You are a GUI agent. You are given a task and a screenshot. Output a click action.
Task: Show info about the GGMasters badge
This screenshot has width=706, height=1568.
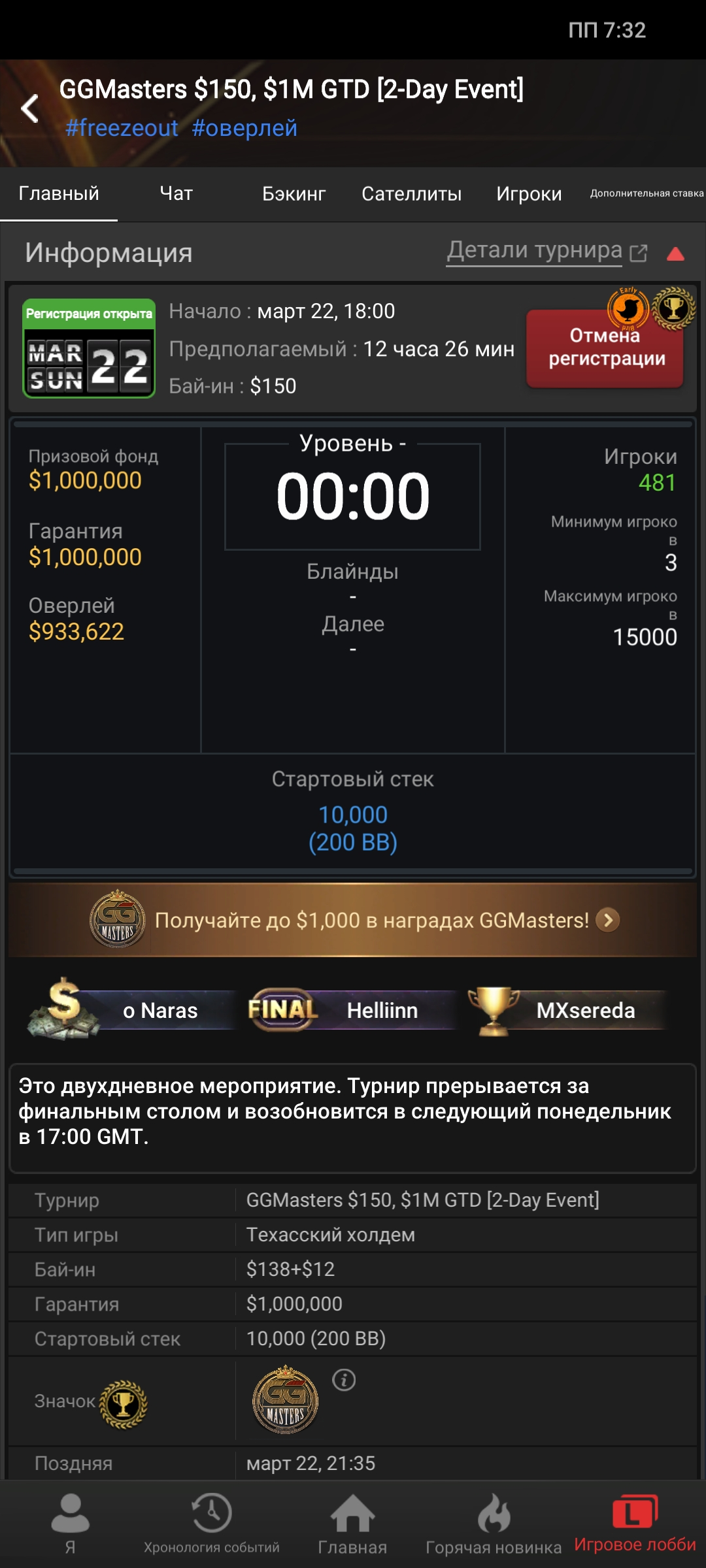pyautogui.click(x=344, y=1380)
